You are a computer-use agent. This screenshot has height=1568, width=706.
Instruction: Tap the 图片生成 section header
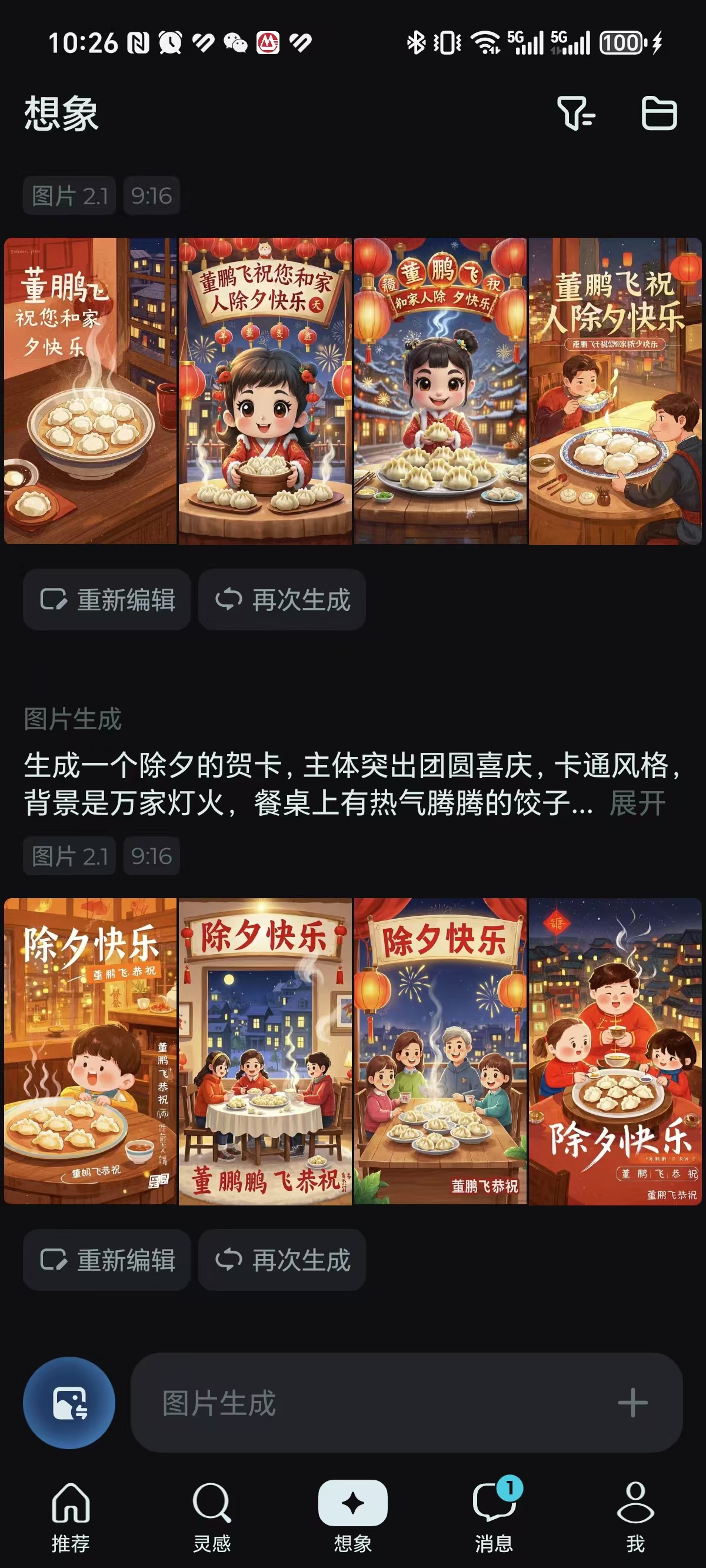[x=73, y=721]
